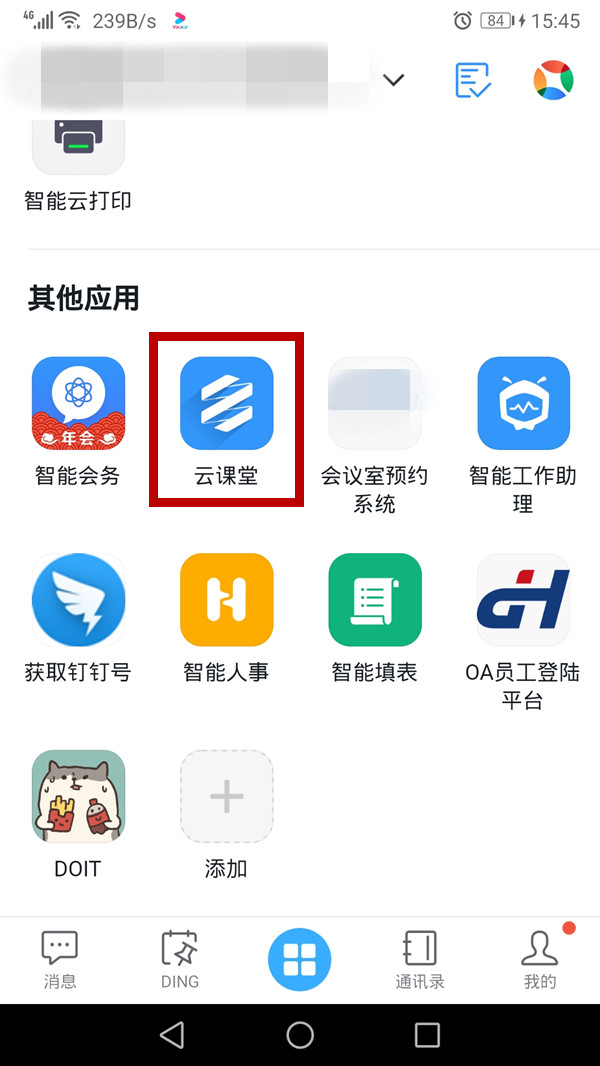Launch 智能工作助理
This screenshot has width=600, height=1066.
[522, 404]
